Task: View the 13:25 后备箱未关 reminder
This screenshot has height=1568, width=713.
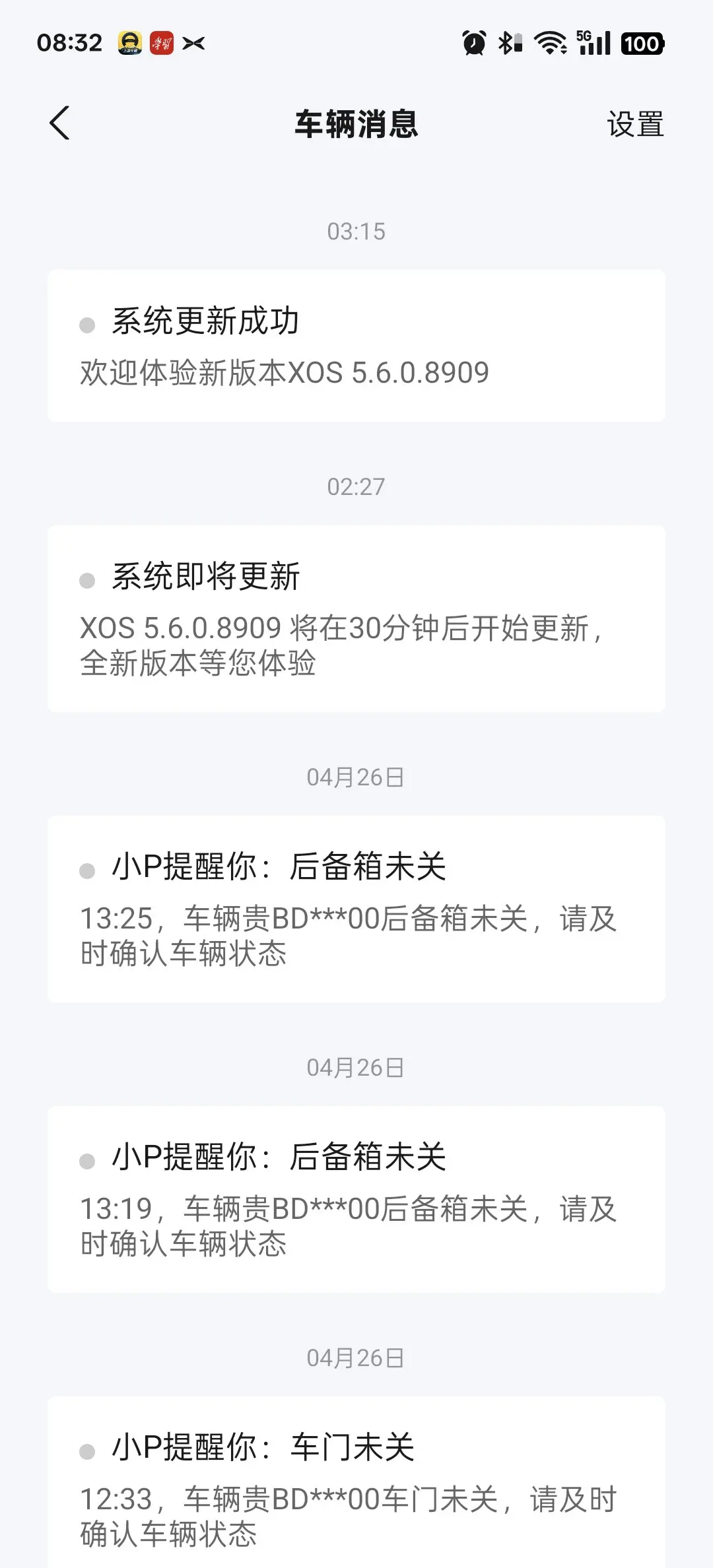Action: click(x=356, y=909)
